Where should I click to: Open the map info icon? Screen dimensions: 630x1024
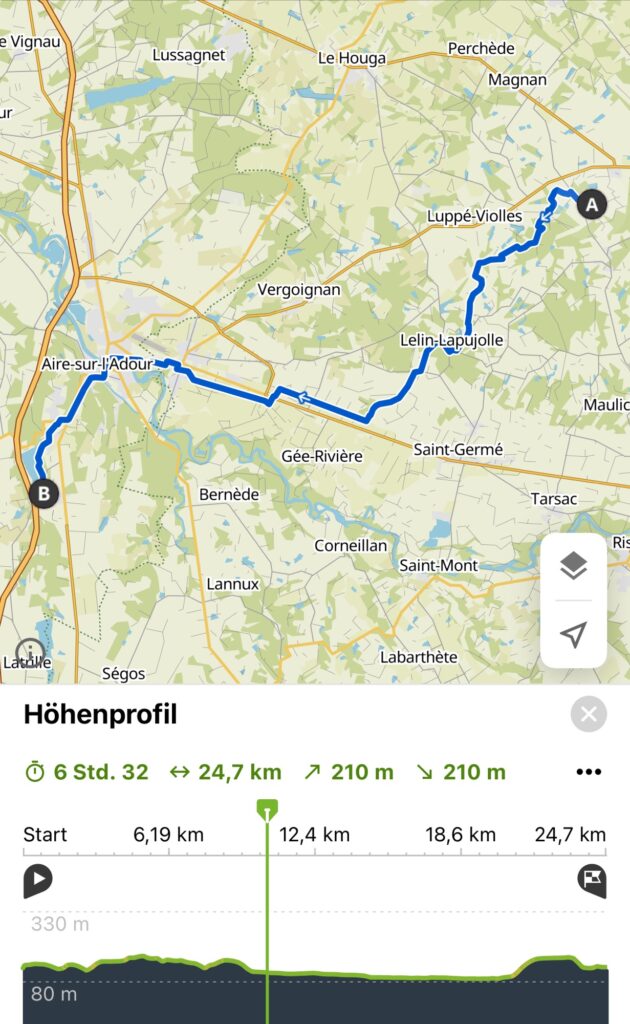click(x=30, y=653)
